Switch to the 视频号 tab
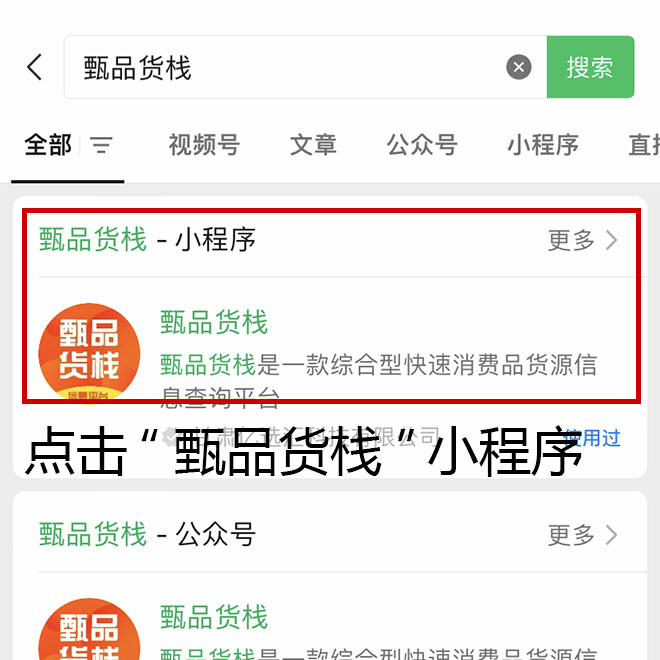 [x=204, y=145]
